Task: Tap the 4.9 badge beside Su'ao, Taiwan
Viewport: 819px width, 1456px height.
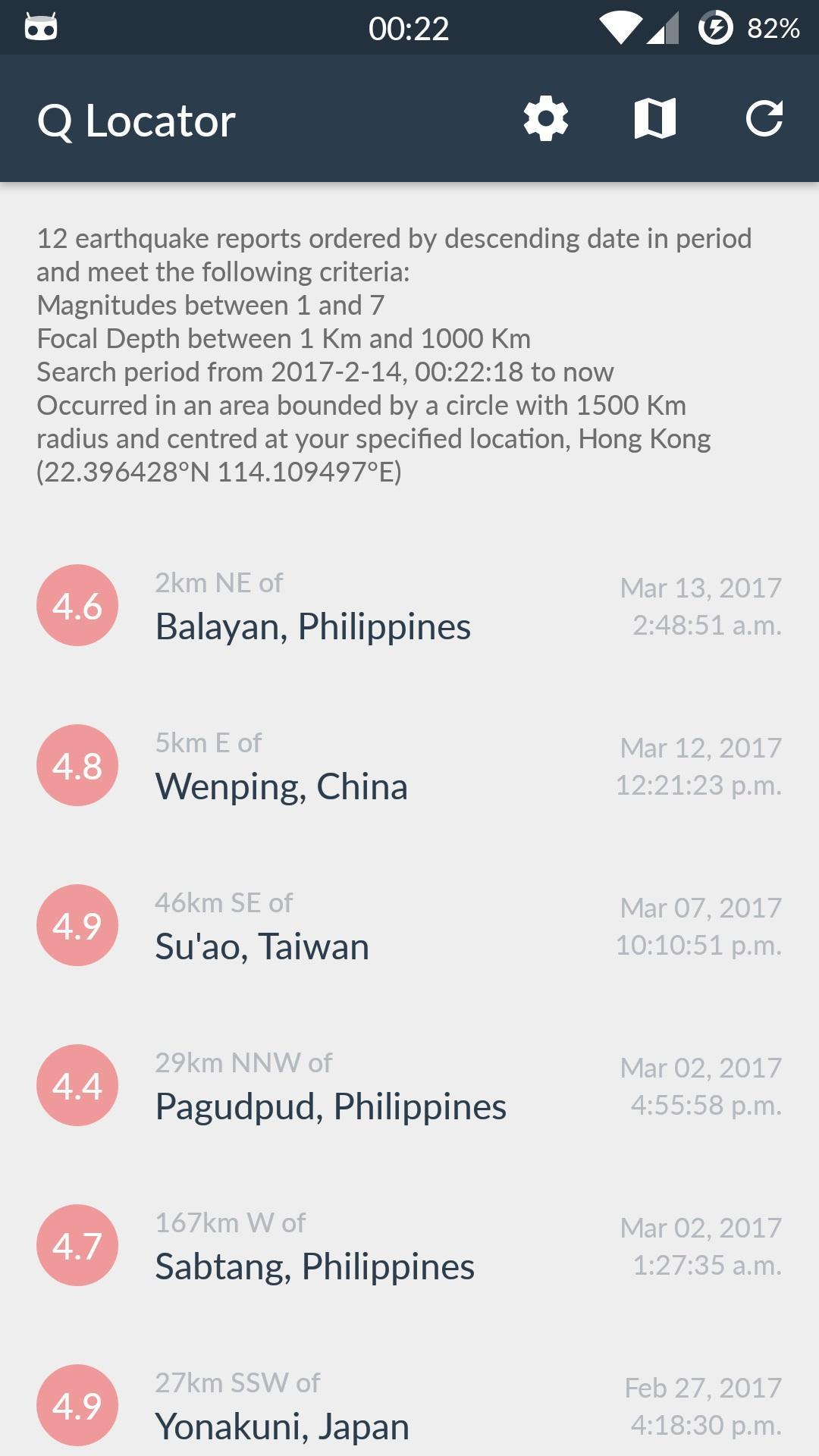Action: pos(77,924)
